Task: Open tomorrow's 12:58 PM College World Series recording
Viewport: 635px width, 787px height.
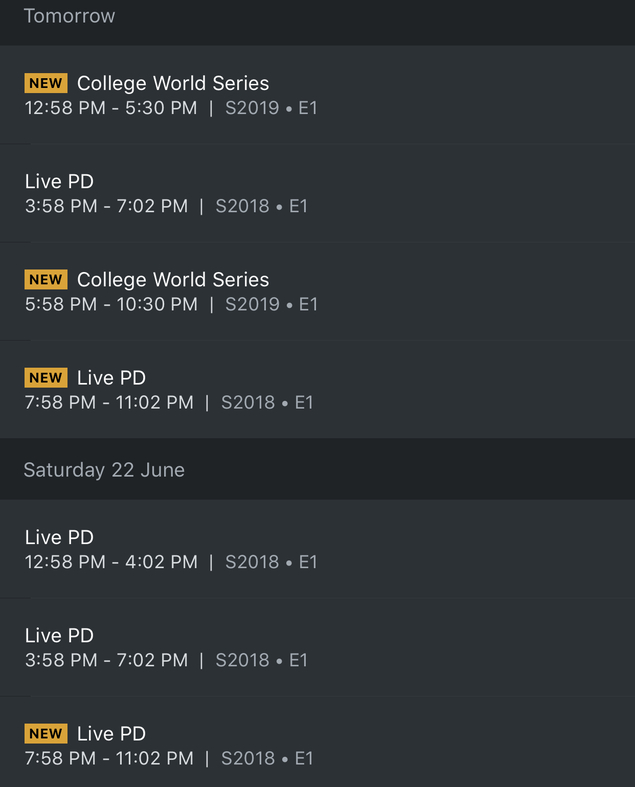Action: coord(317,95)
